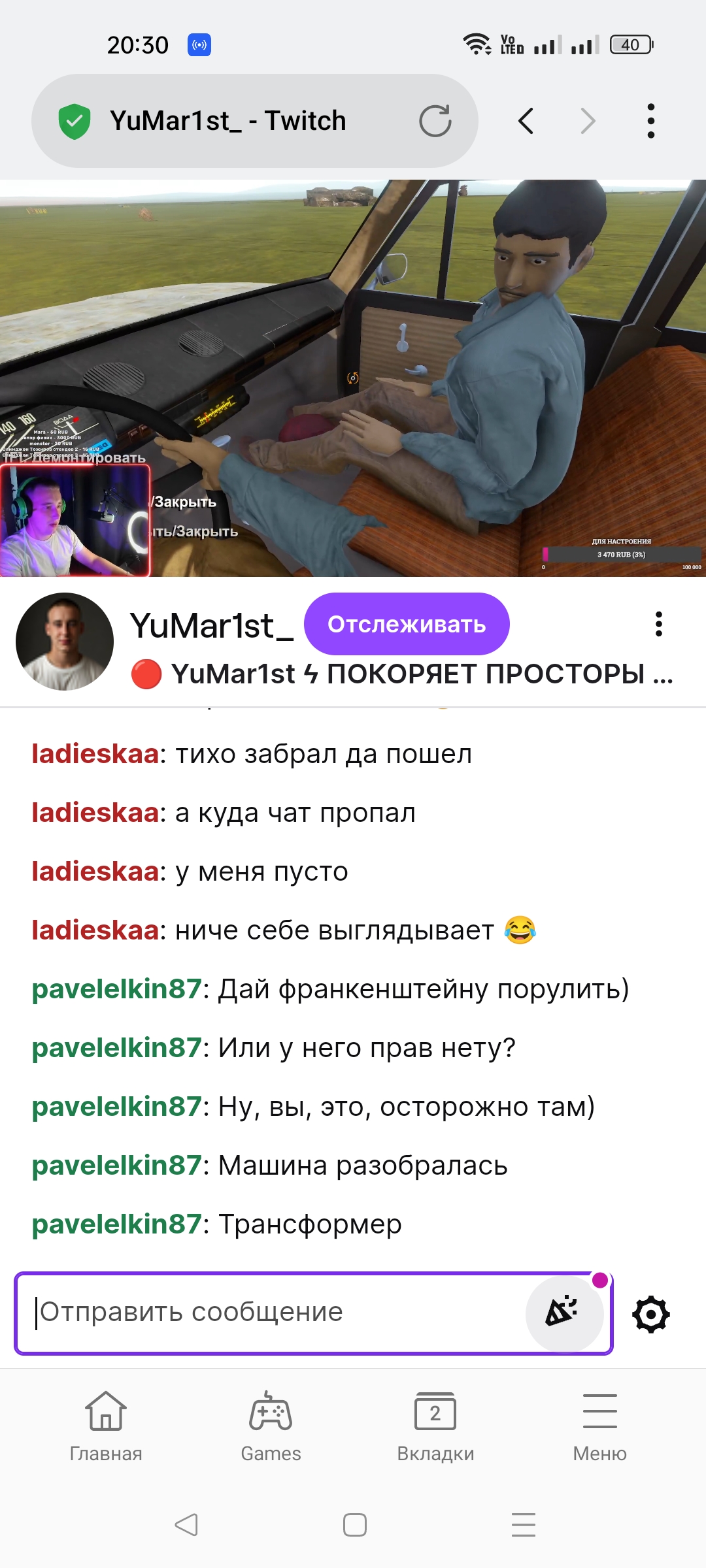706x1568 pixels.
Task: Go to the Главная browser tab
Action: coord(106,1426)
